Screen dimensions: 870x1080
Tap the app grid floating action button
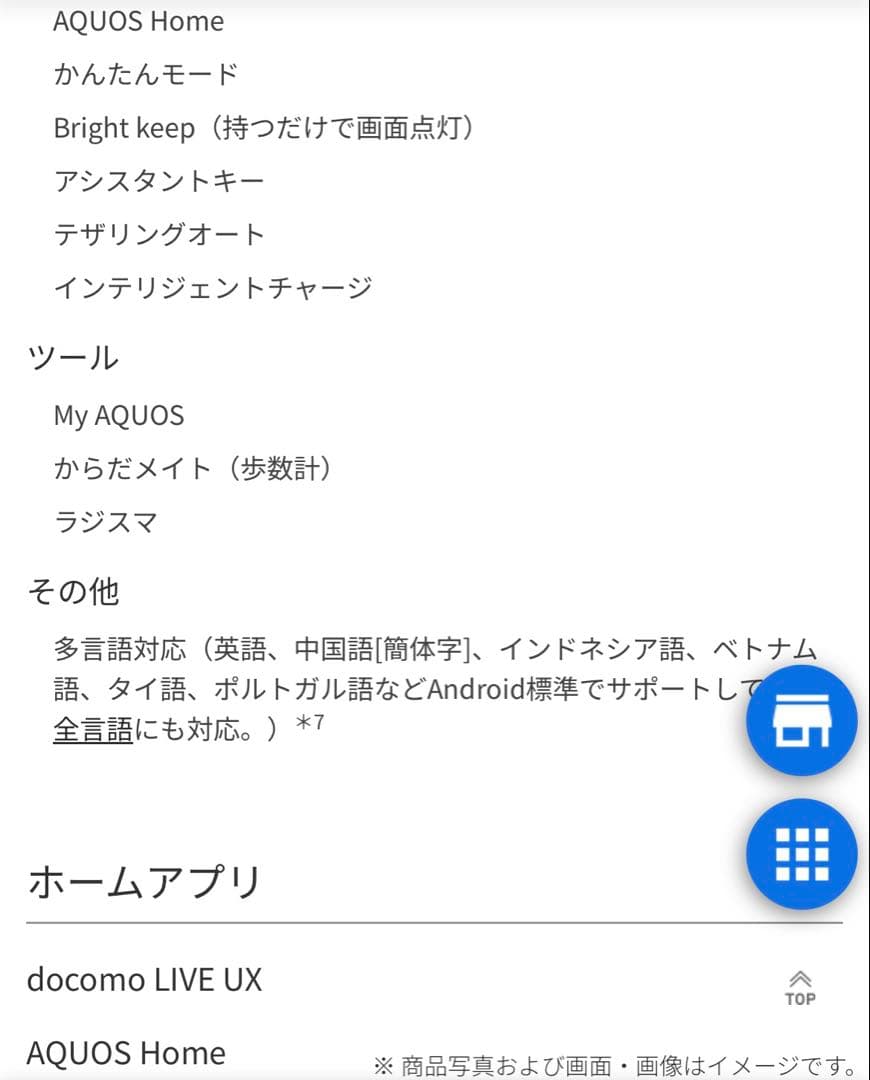click(801, 853)
